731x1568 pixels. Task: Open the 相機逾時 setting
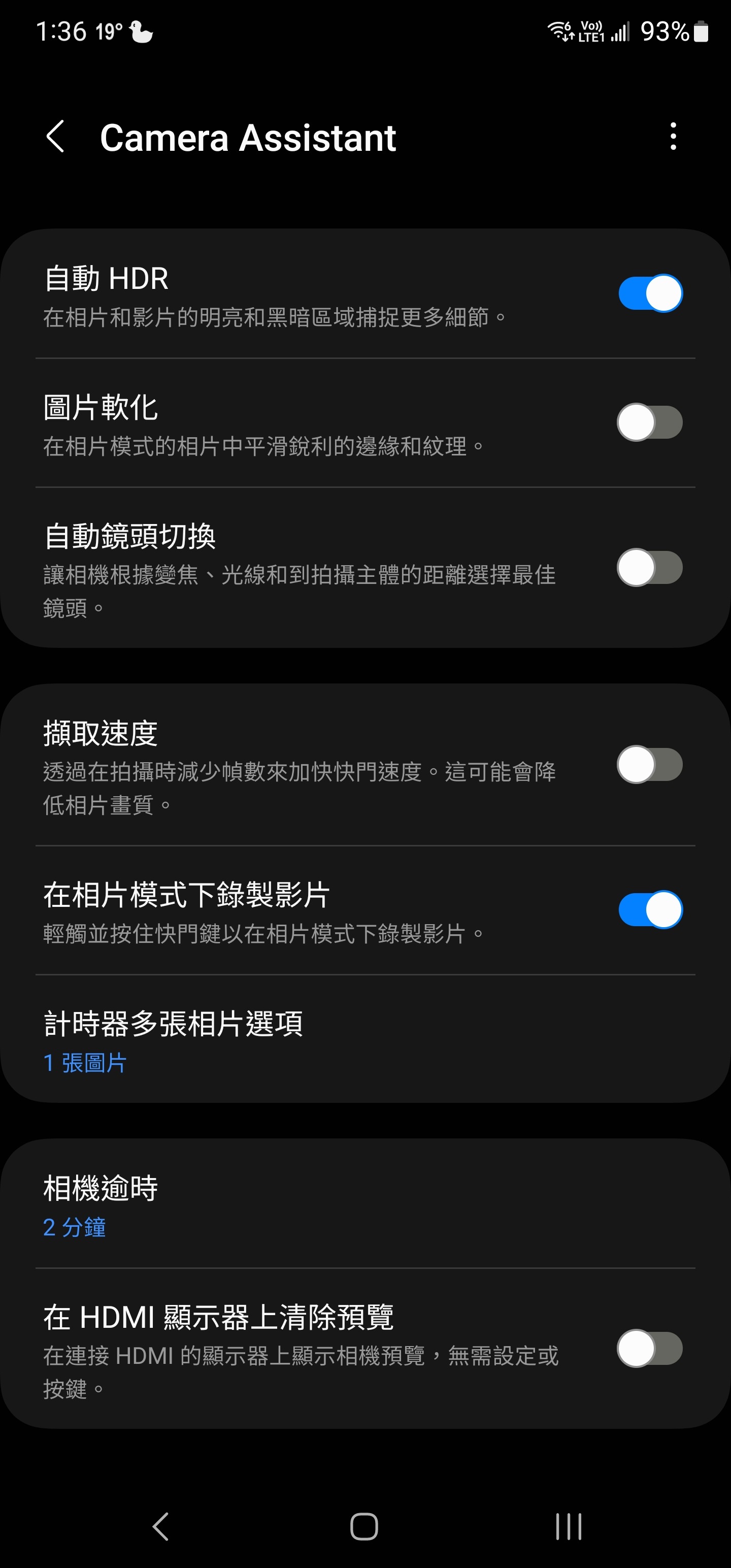365,1204
